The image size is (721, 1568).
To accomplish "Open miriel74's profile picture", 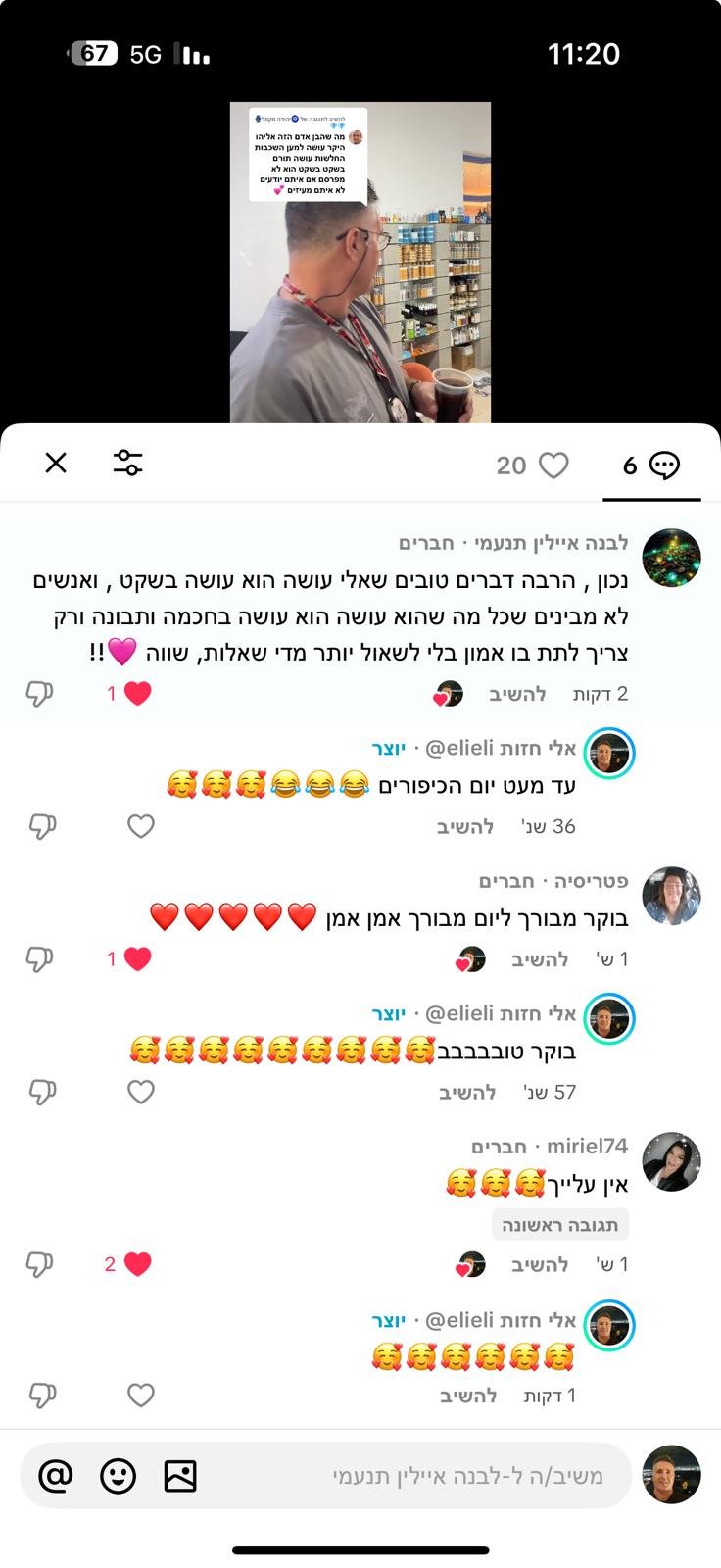I will pos(671,1162).
